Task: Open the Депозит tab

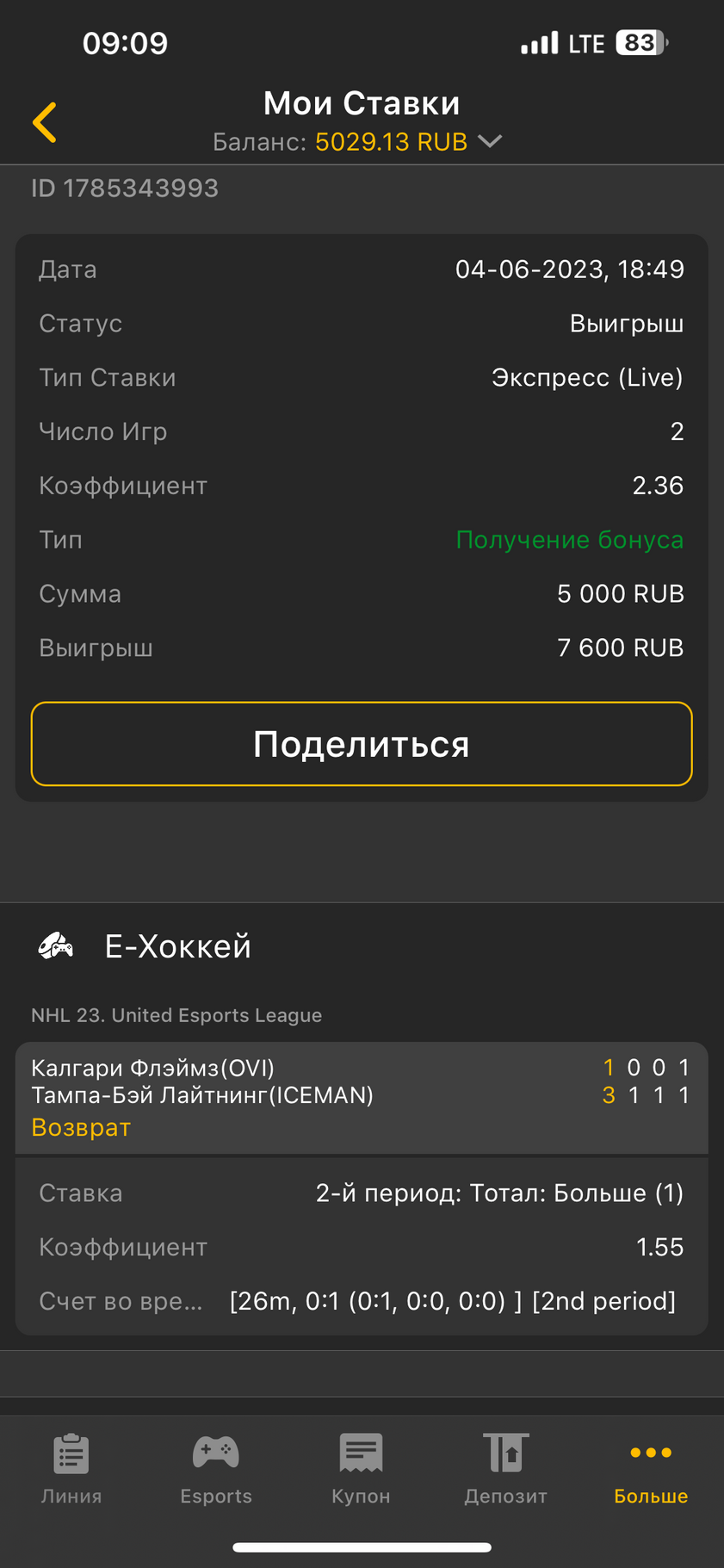Action: coord(506,1469)
